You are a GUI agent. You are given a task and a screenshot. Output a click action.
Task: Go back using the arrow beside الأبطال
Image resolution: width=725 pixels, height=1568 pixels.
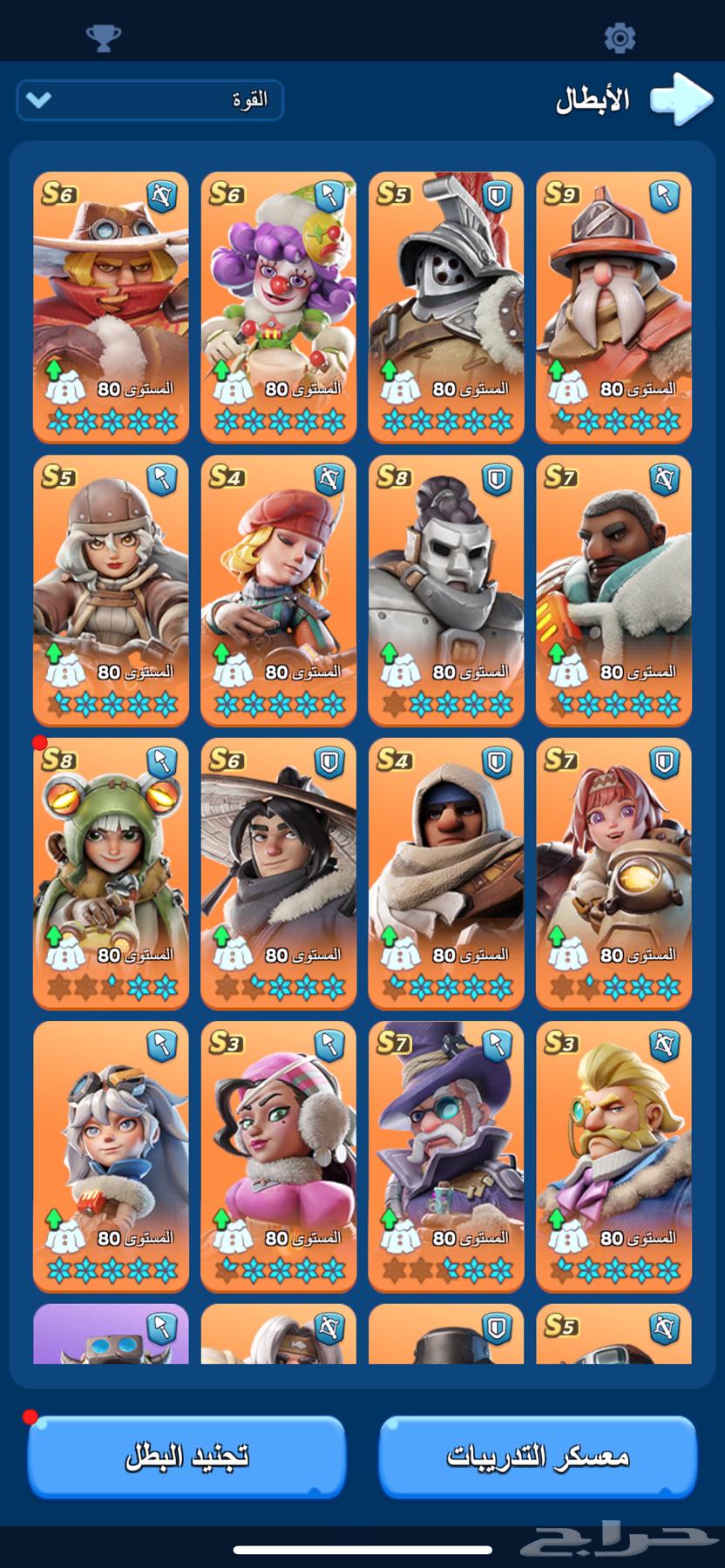[x=681, y=99]
